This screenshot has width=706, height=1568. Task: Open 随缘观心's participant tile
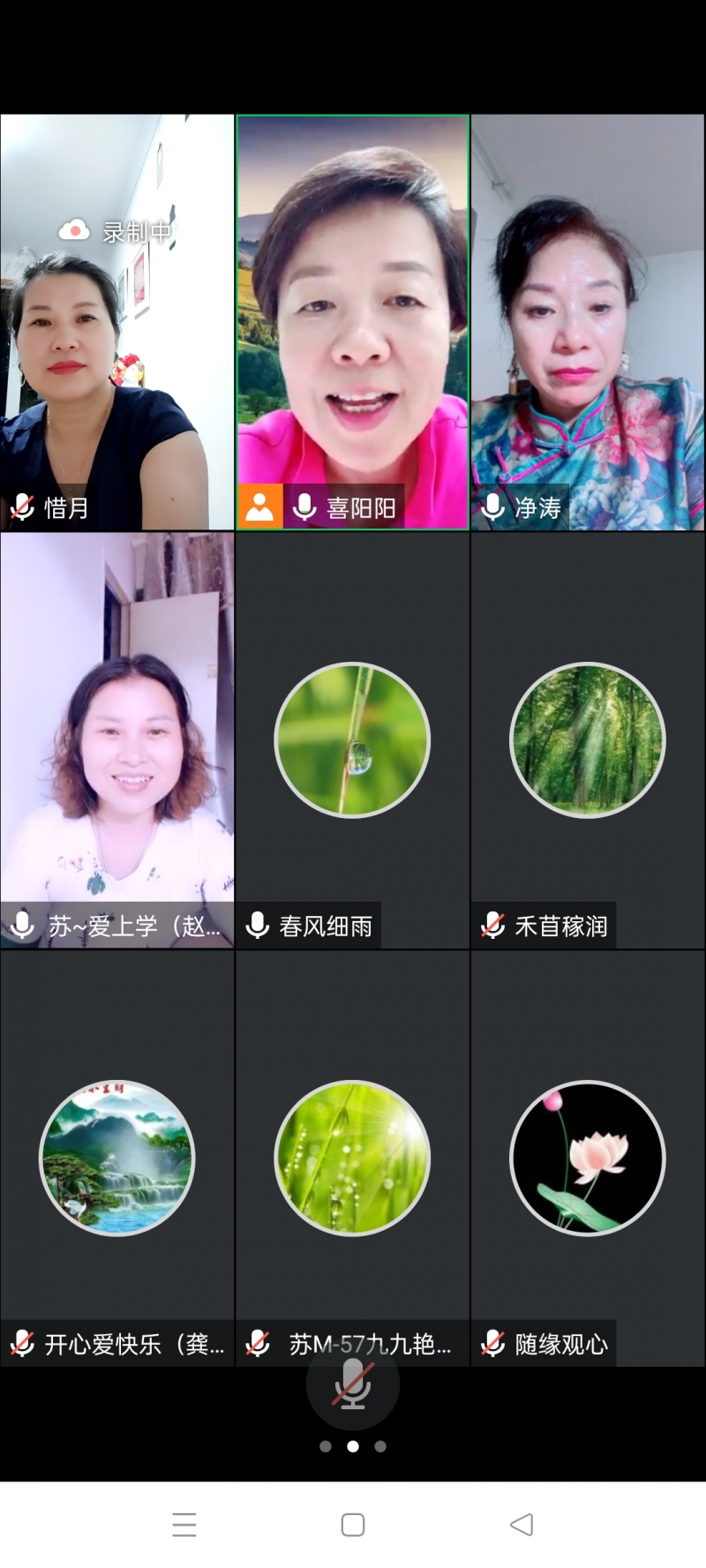[x=588, y=1157]
